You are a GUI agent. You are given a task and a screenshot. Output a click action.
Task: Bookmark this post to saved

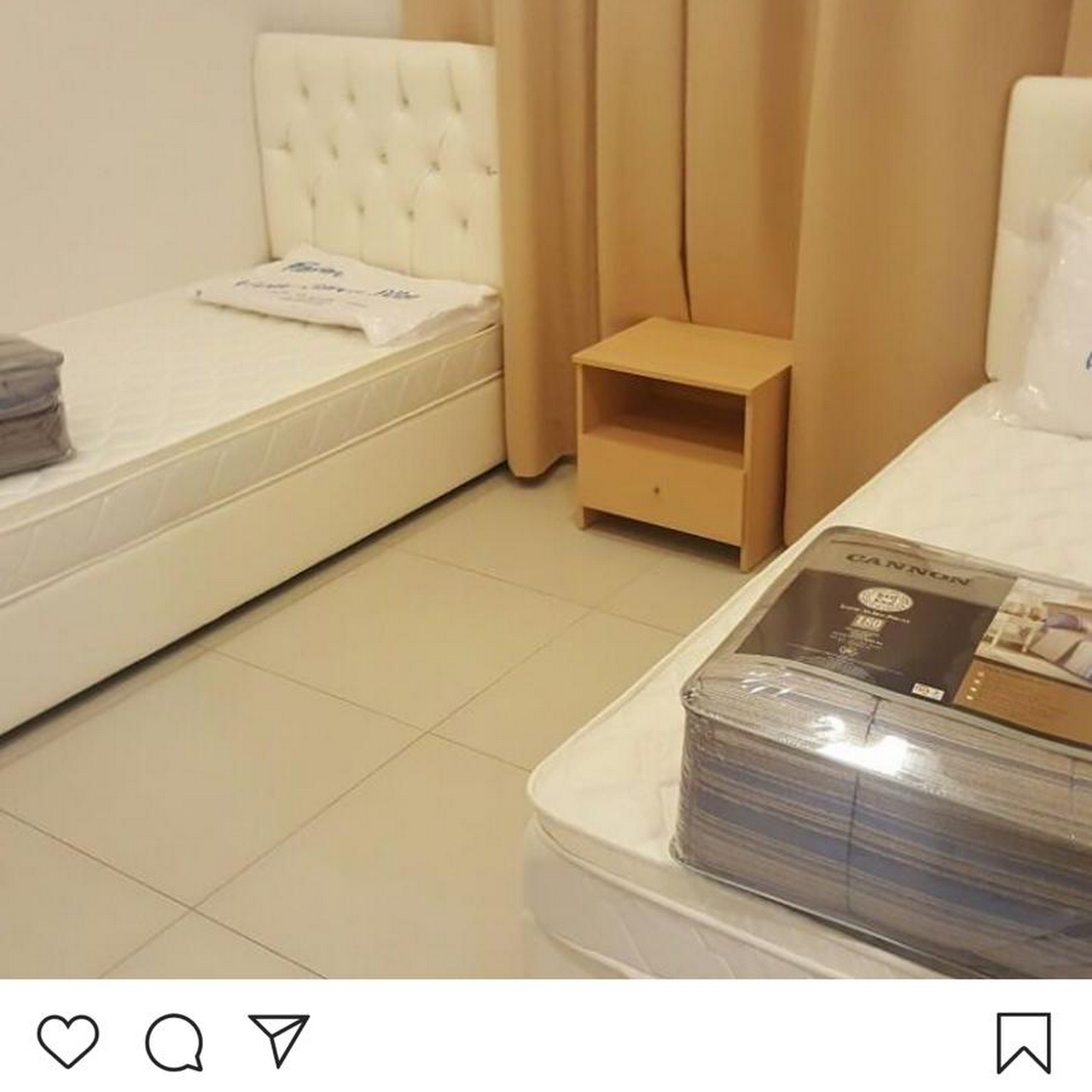pyautogui.click(x=1023, y=1043)
